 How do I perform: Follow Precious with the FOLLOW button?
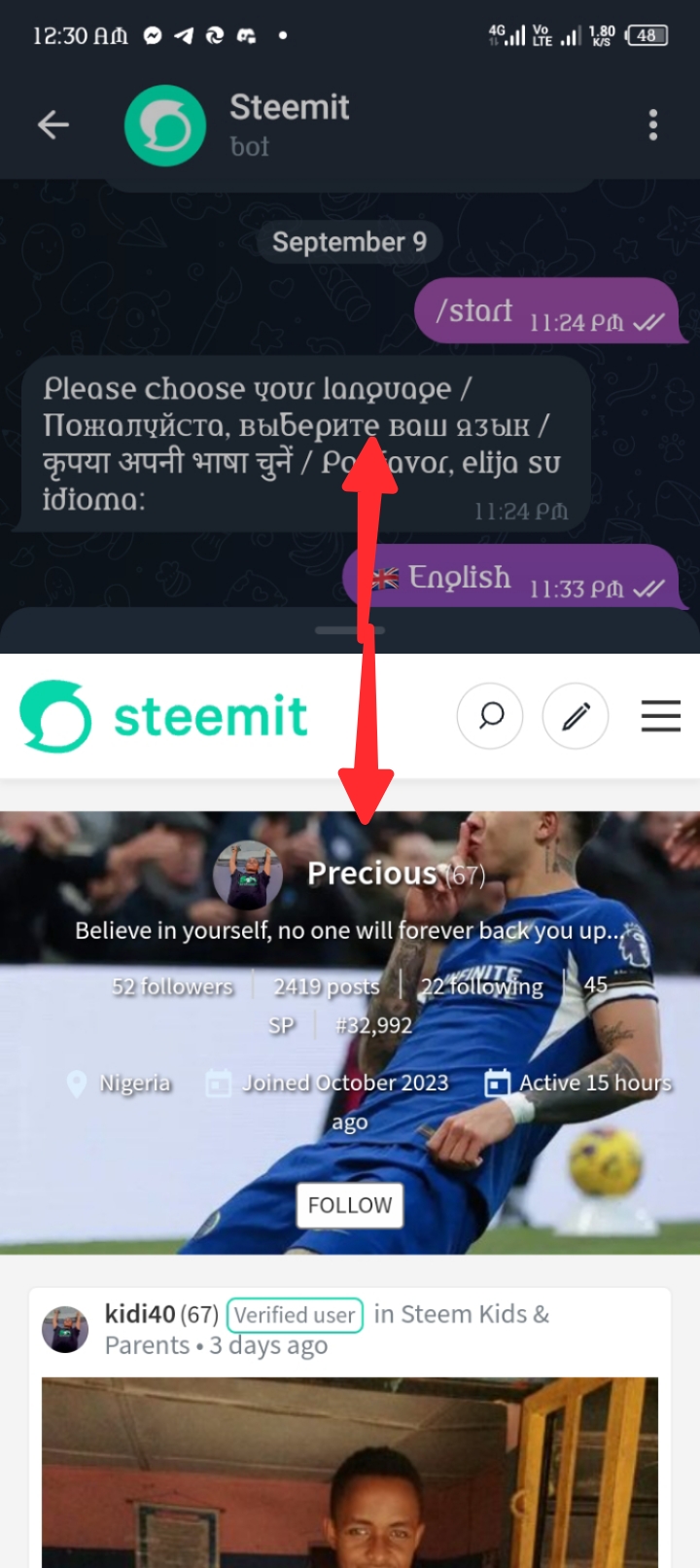(x=350, y=1205)
